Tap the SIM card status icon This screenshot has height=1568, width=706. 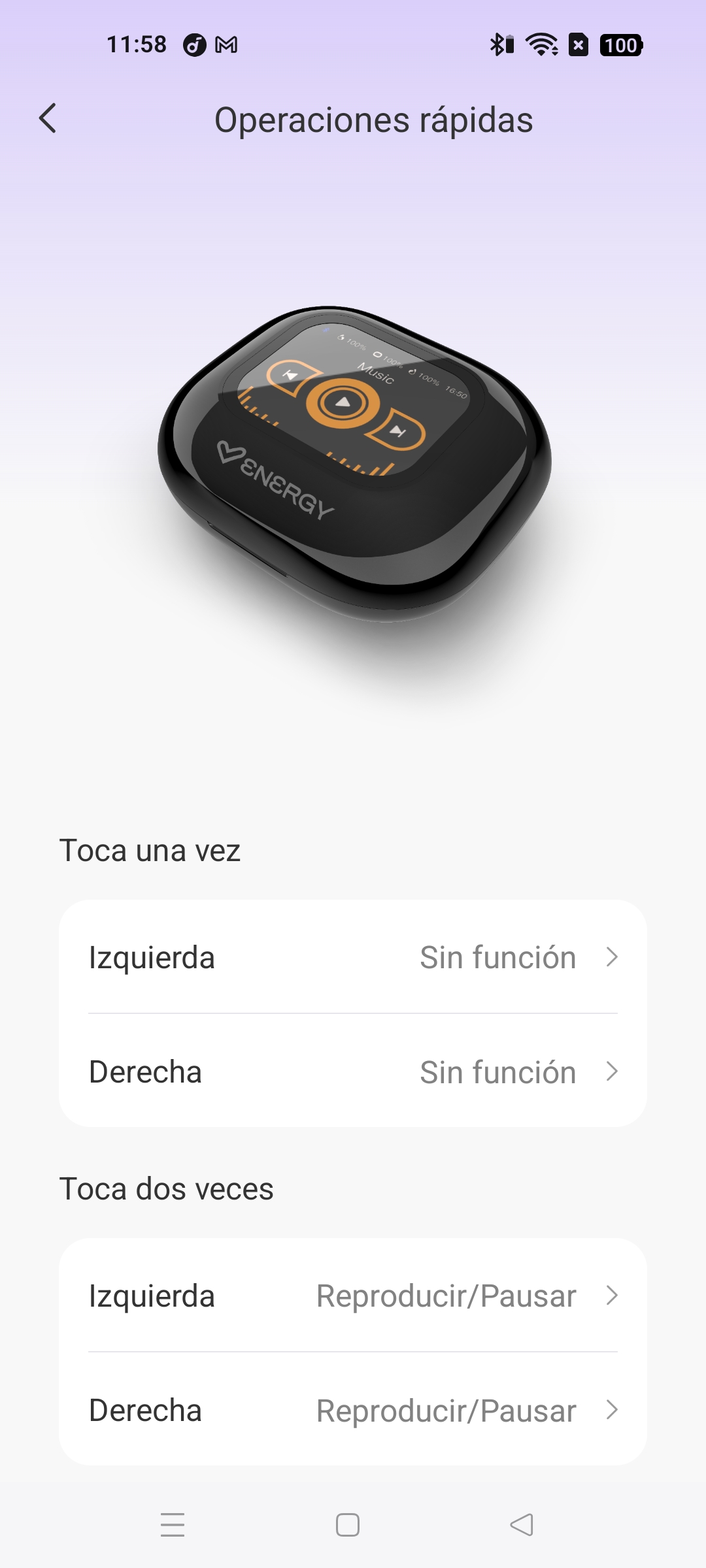579,44
